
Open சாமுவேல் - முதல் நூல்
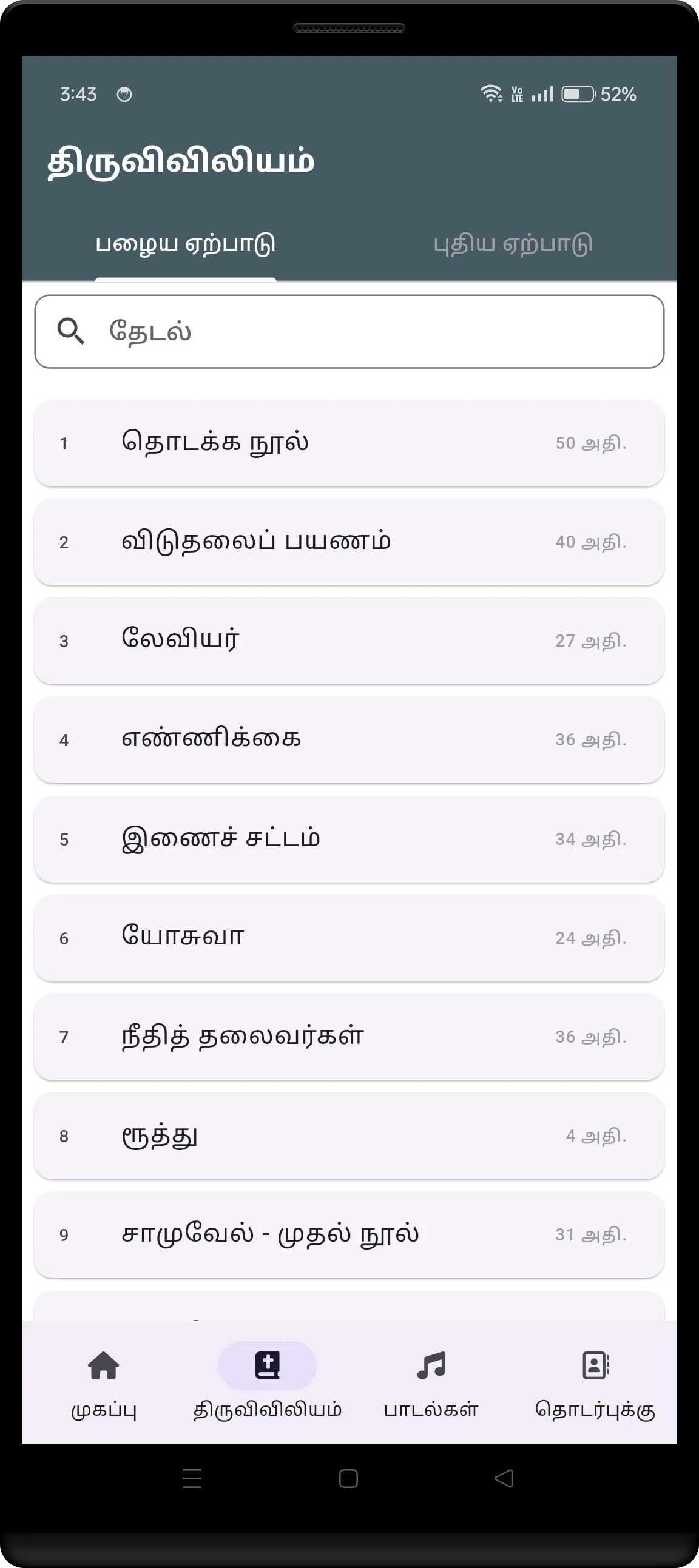[349, 1235]
